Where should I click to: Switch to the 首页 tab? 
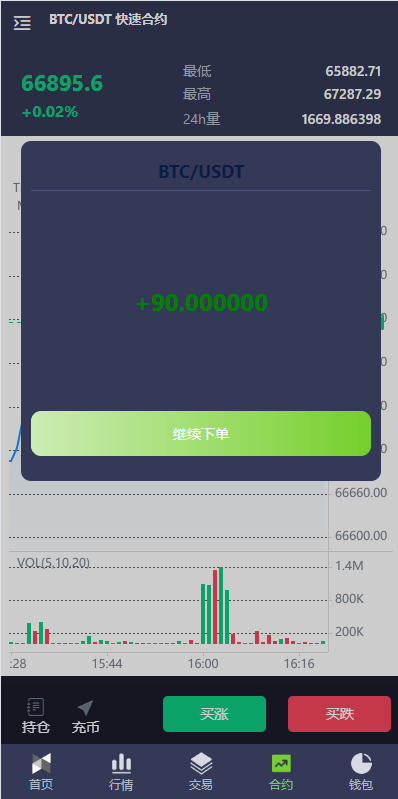point(41,772)
